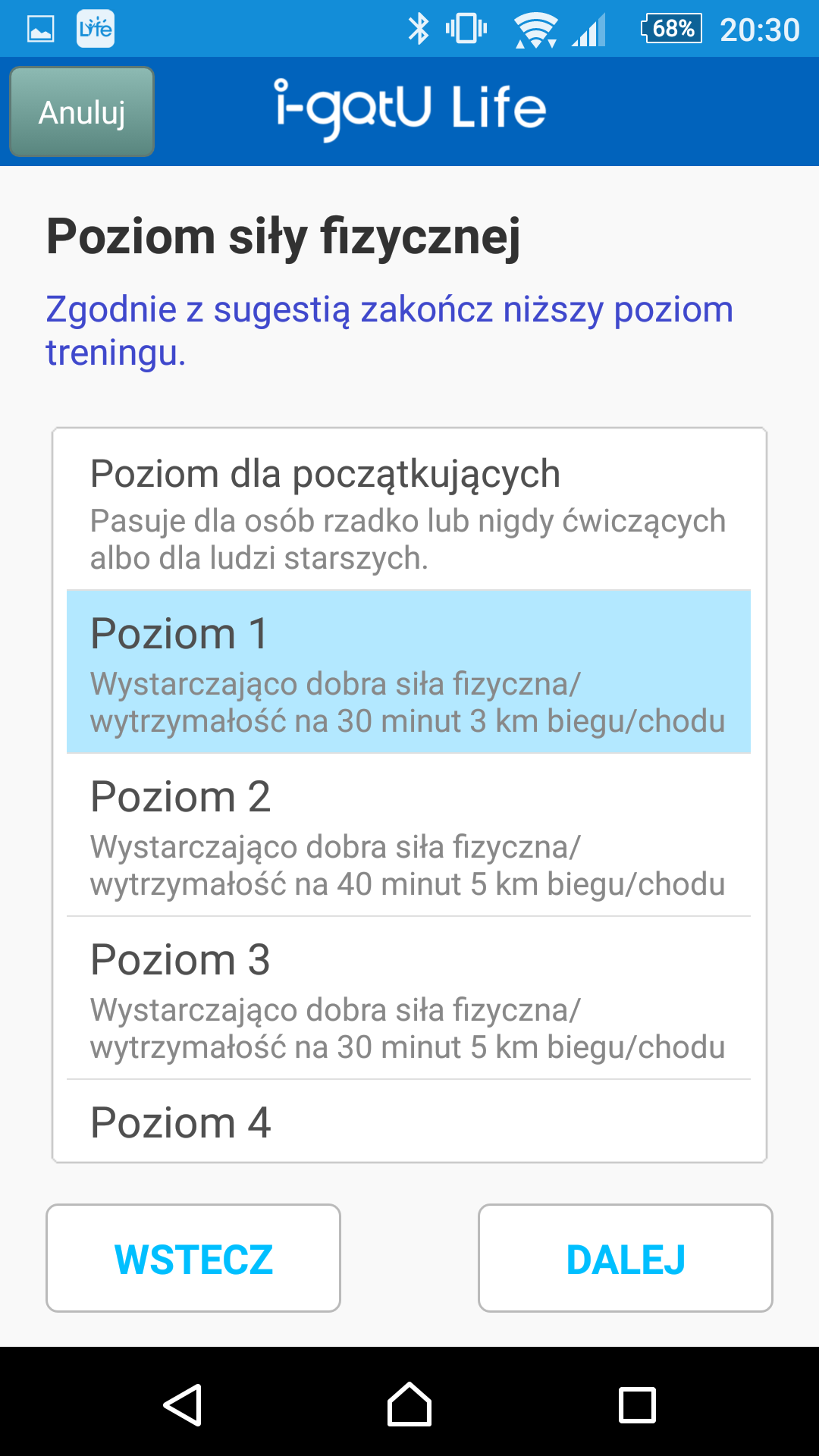Choose Poziom 1 fitness level

pos(409,672)
